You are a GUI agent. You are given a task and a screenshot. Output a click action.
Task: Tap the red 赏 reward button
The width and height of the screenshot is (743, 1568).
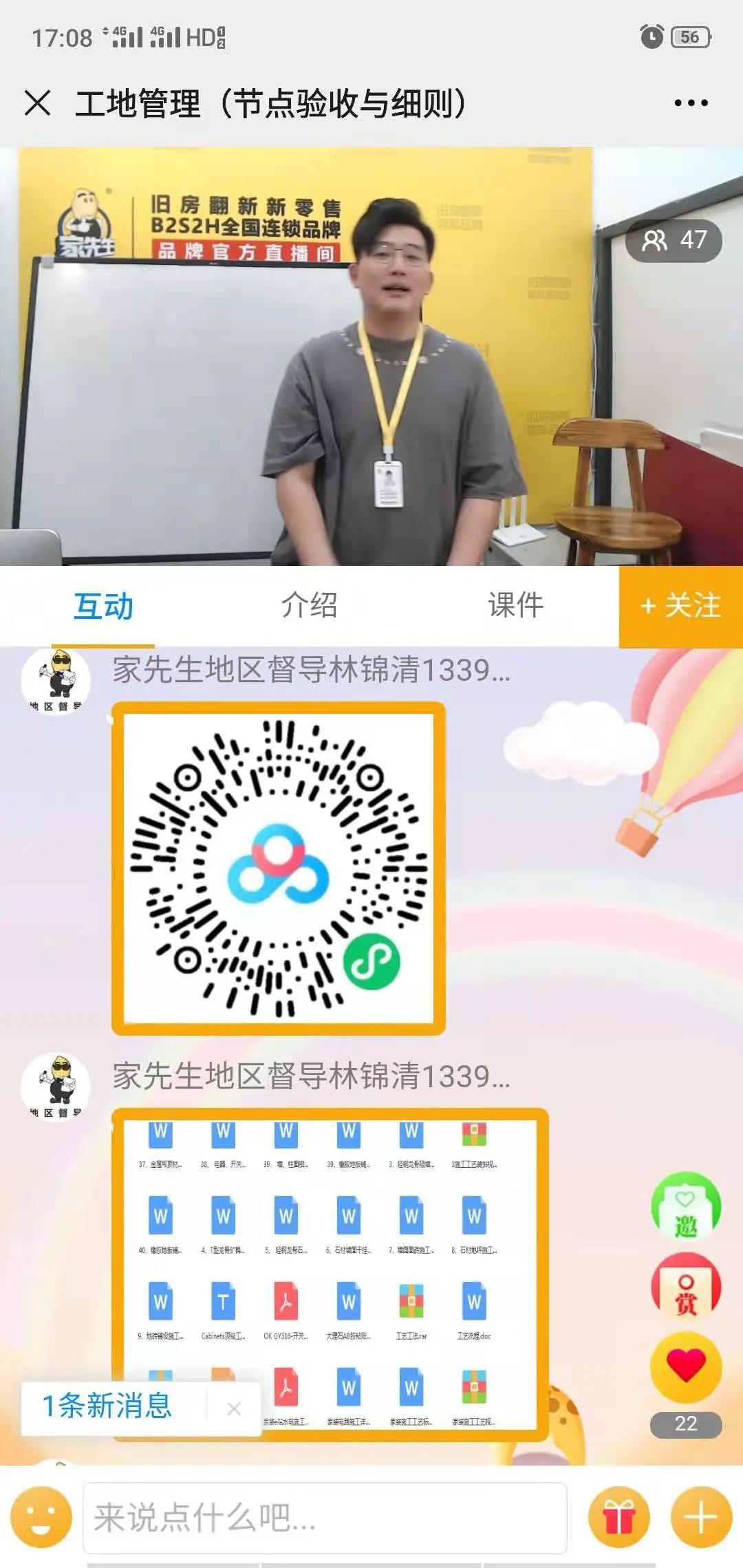(x=686, y=1287)
